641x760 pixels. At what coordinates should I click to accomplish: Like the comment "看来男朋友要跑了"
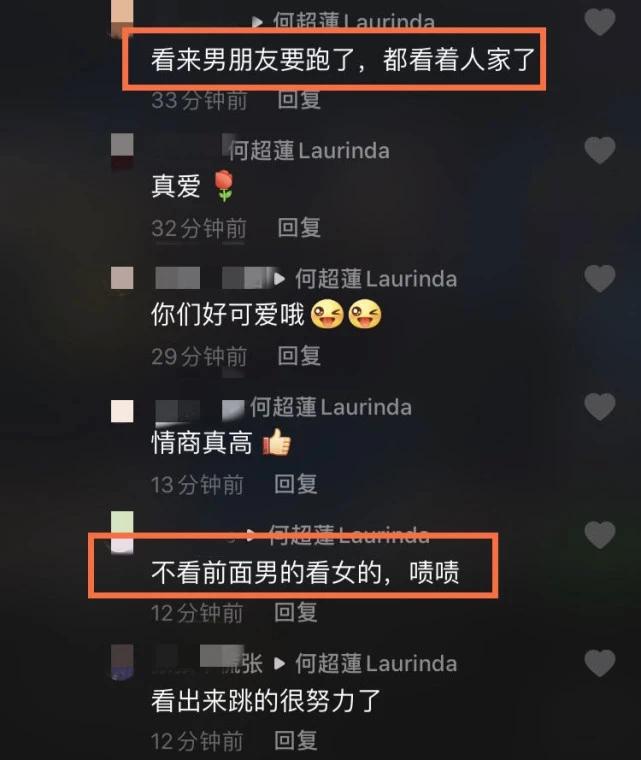tap(599, 21)
